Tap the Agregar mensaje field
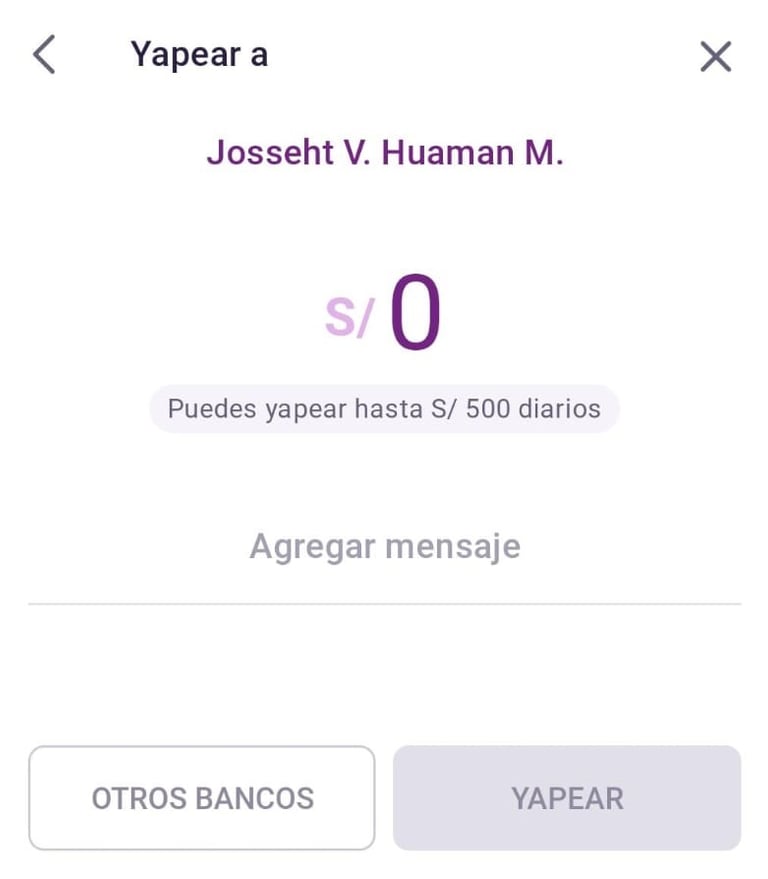This screenshot has height=879, width=768. [x=384, y=547]
